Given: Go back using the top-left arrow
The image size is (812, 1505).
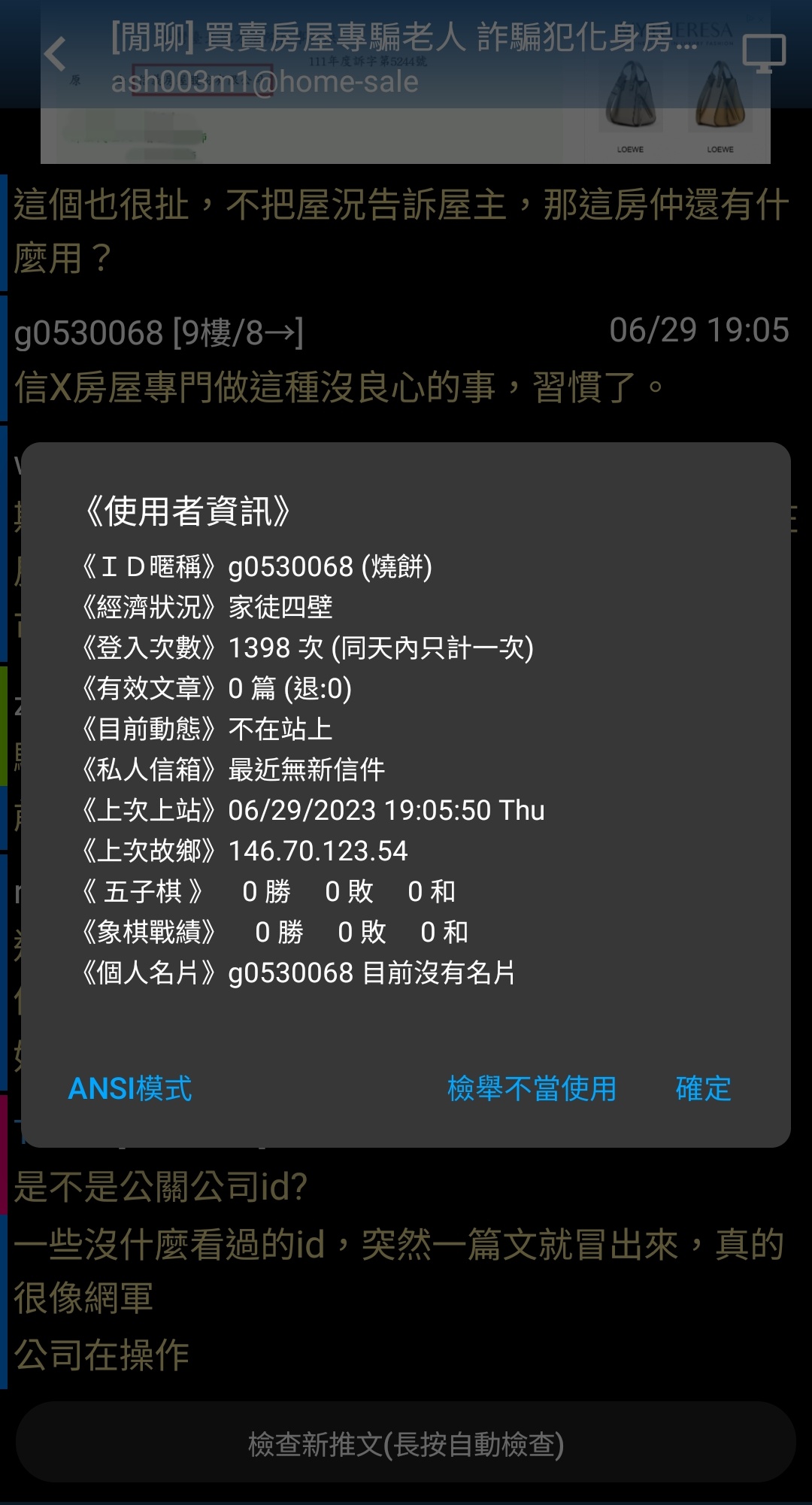Looking at the screenshot, I should tap(55, 54).
